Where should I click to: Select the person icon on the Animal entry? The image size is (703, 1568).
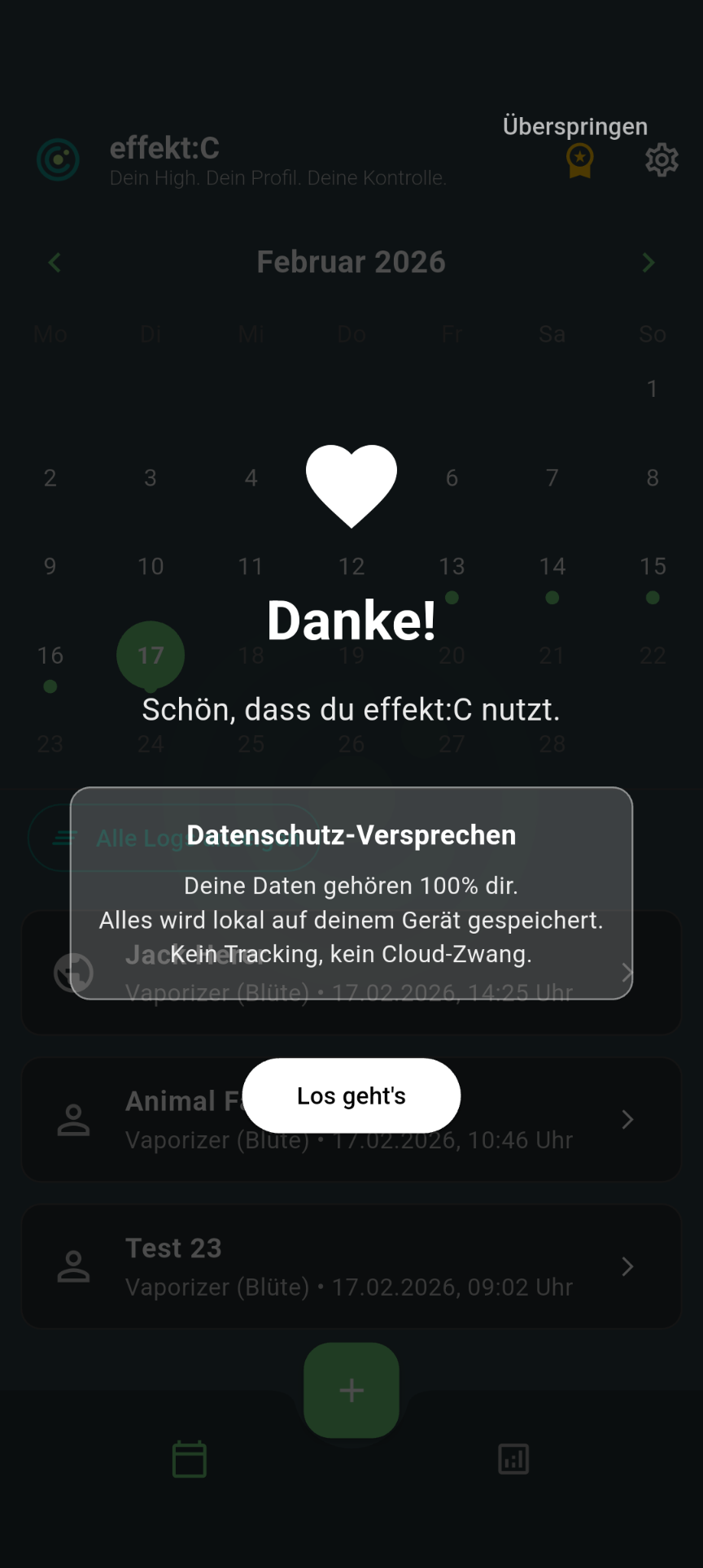(x=72, y=1119)
